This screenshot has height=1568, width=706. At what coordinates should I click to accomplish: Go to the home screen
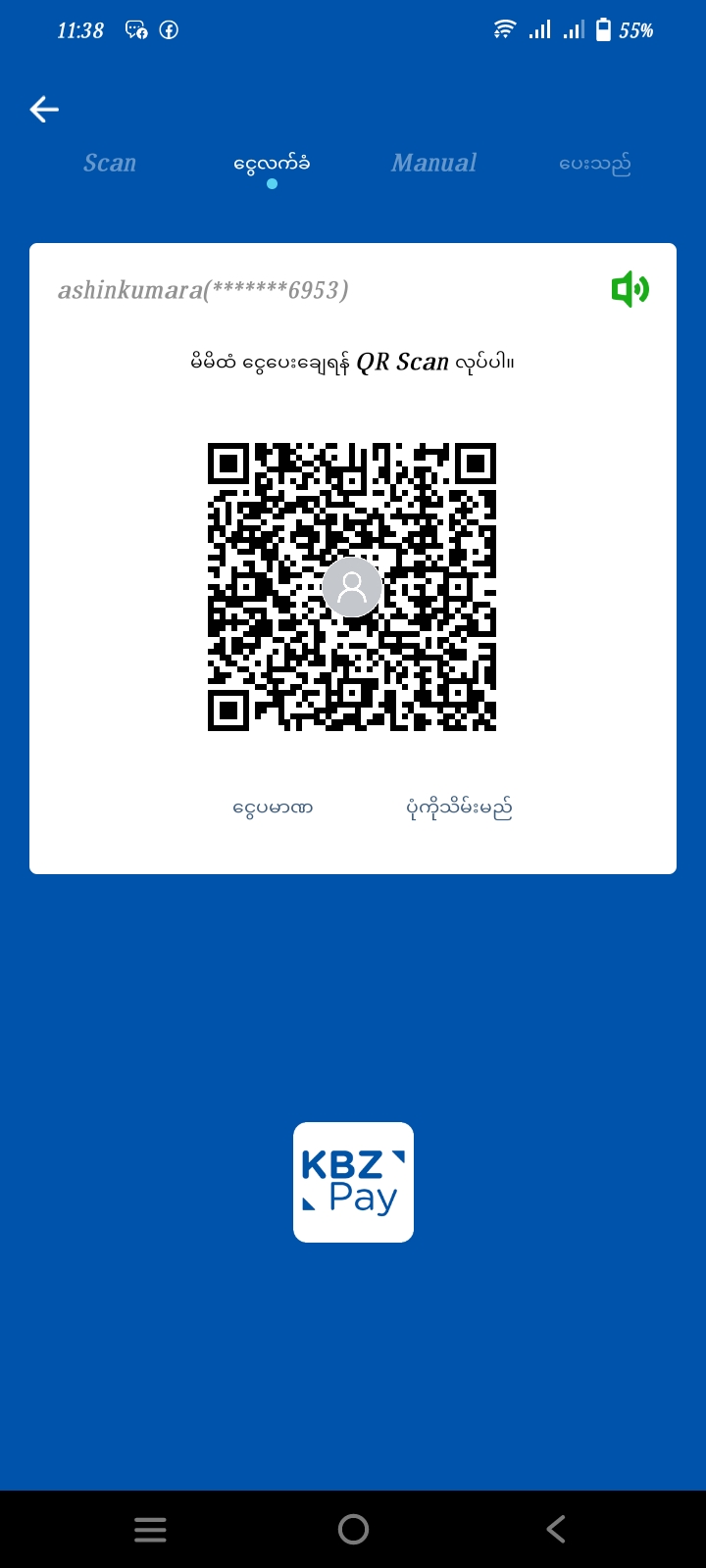tap(353, 1529)
